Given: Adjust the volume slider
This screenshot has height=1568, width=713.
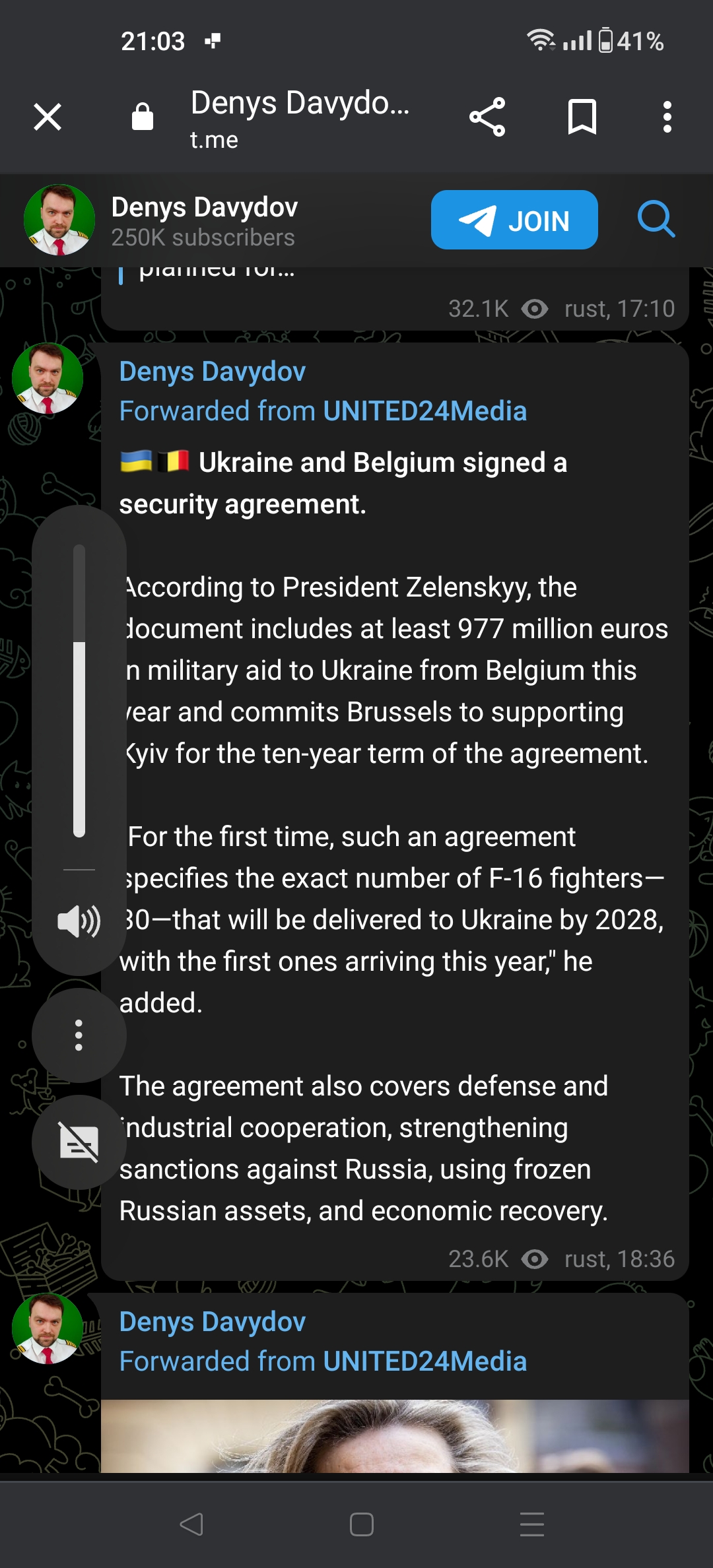Looking at the screenshot, I should (x=79, y=691).
